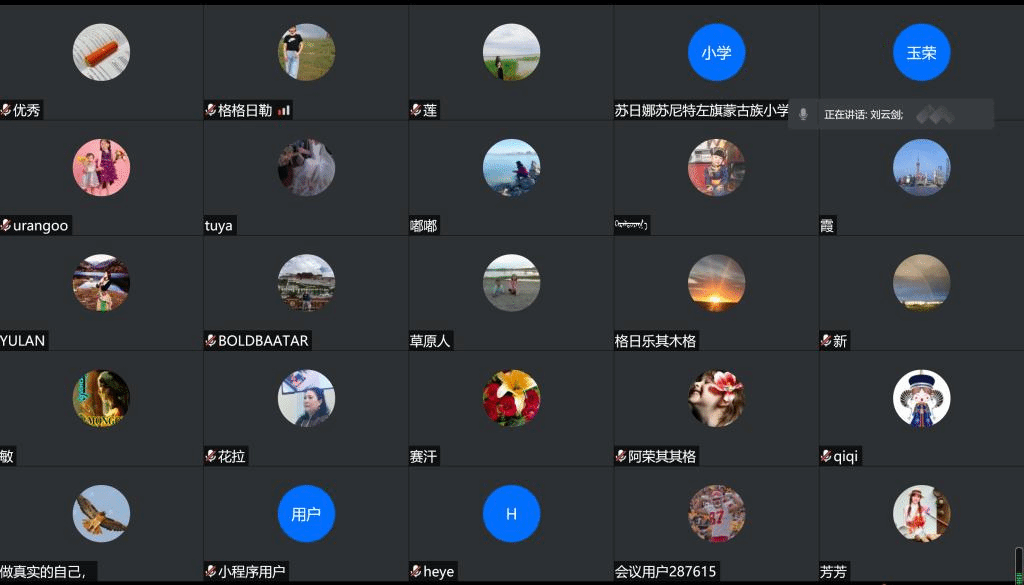Select 赛汗's participant tile
Viewport: 1024px width, 585px height.
tap(511, 408)
